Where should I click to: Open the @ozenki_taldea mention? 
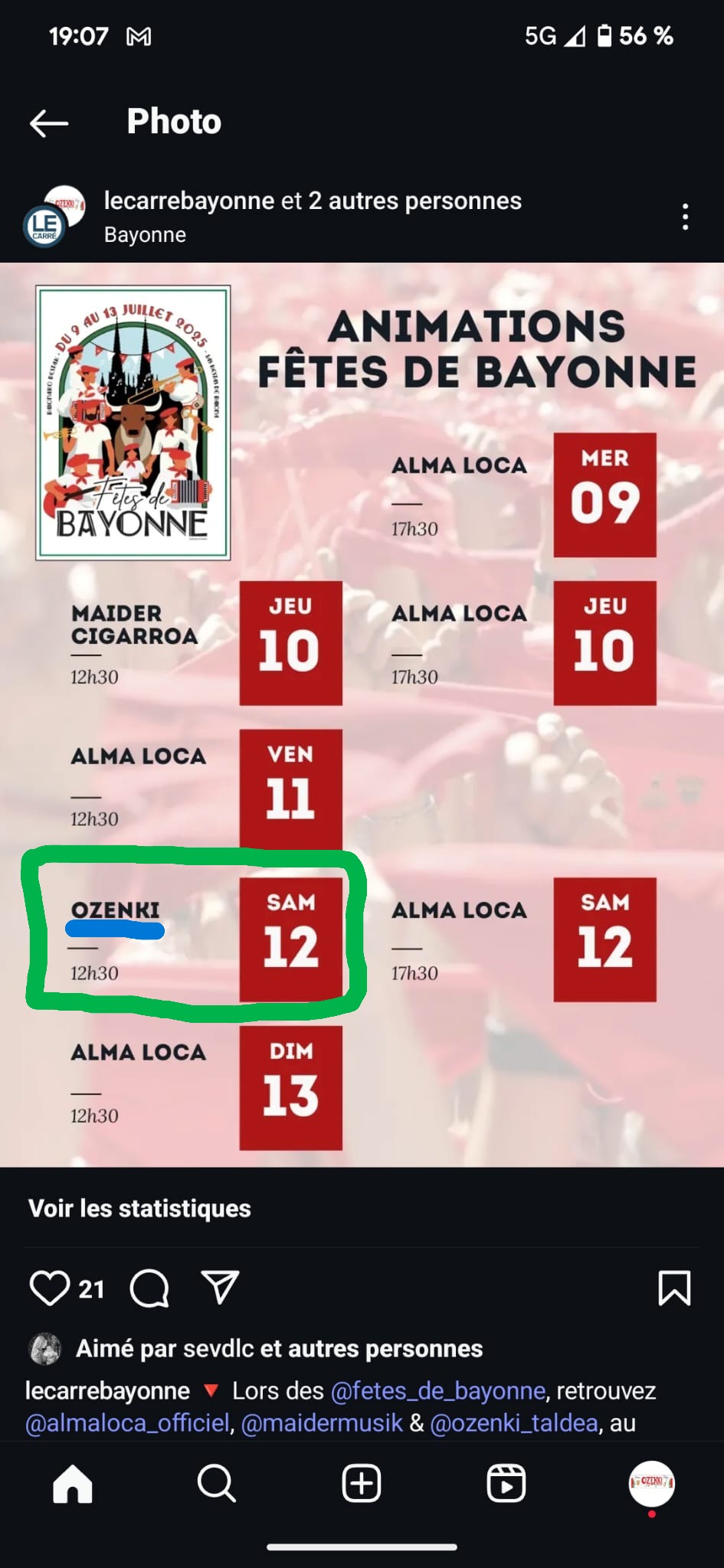(x=514, y=1423)
